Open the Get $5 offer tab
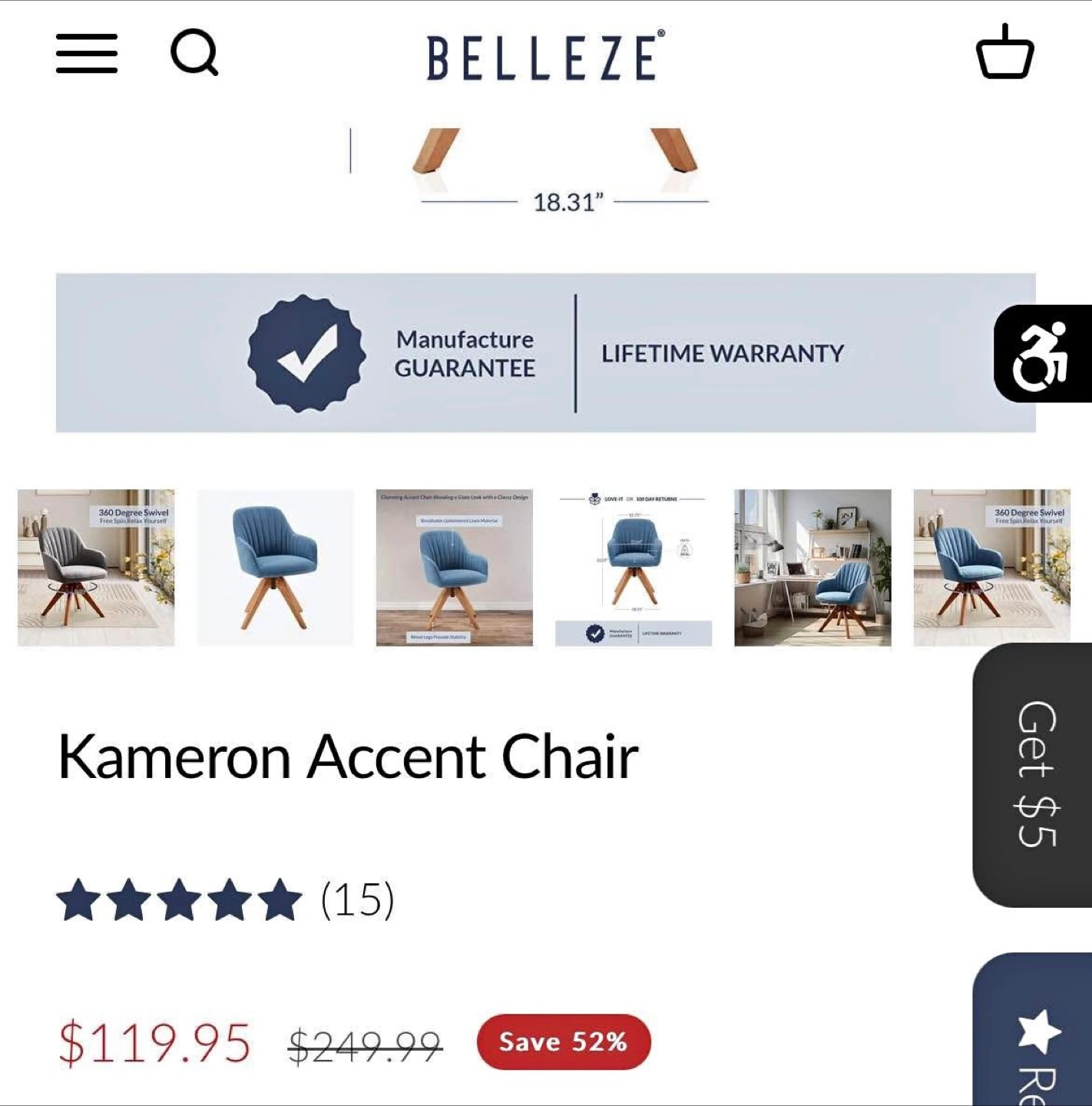1092x1106 pixels. [1034, 774]
